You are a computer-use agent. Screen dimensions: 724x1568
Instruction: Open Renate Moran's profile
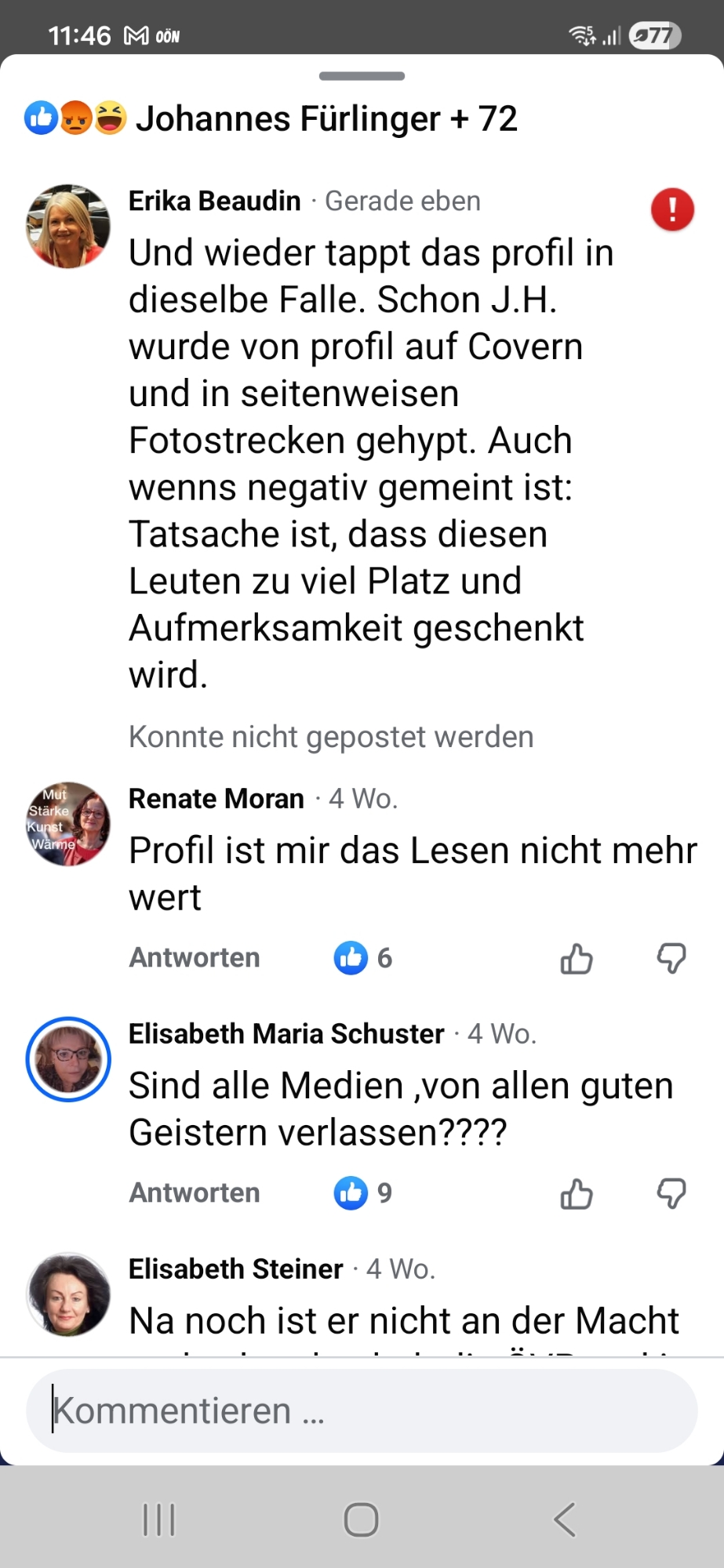click(x=216, y=799)
